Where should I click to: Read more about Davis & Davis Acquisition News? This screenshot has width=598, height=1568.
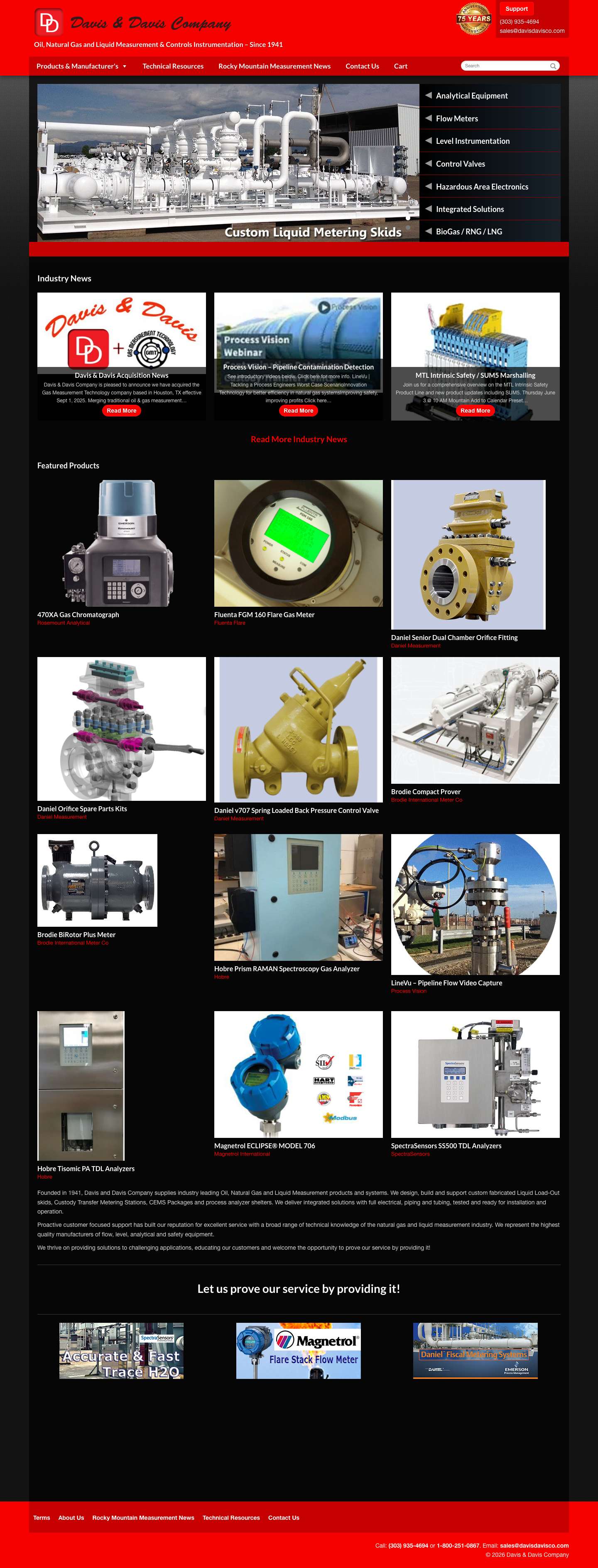tap(122, 411)
